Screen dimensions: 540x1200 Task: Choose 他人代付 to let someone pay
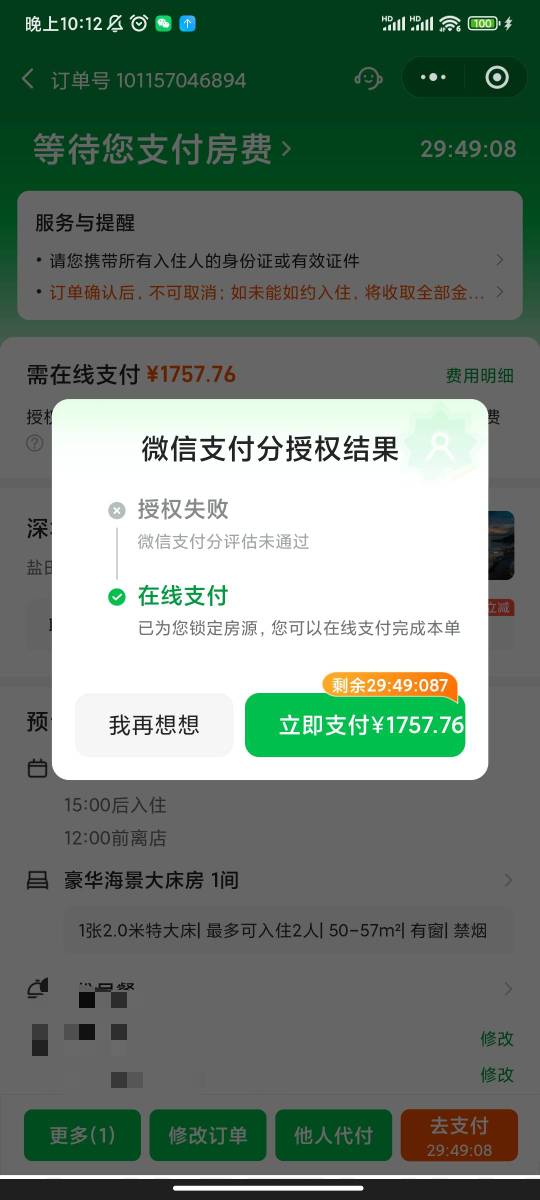click(334, 1135)
